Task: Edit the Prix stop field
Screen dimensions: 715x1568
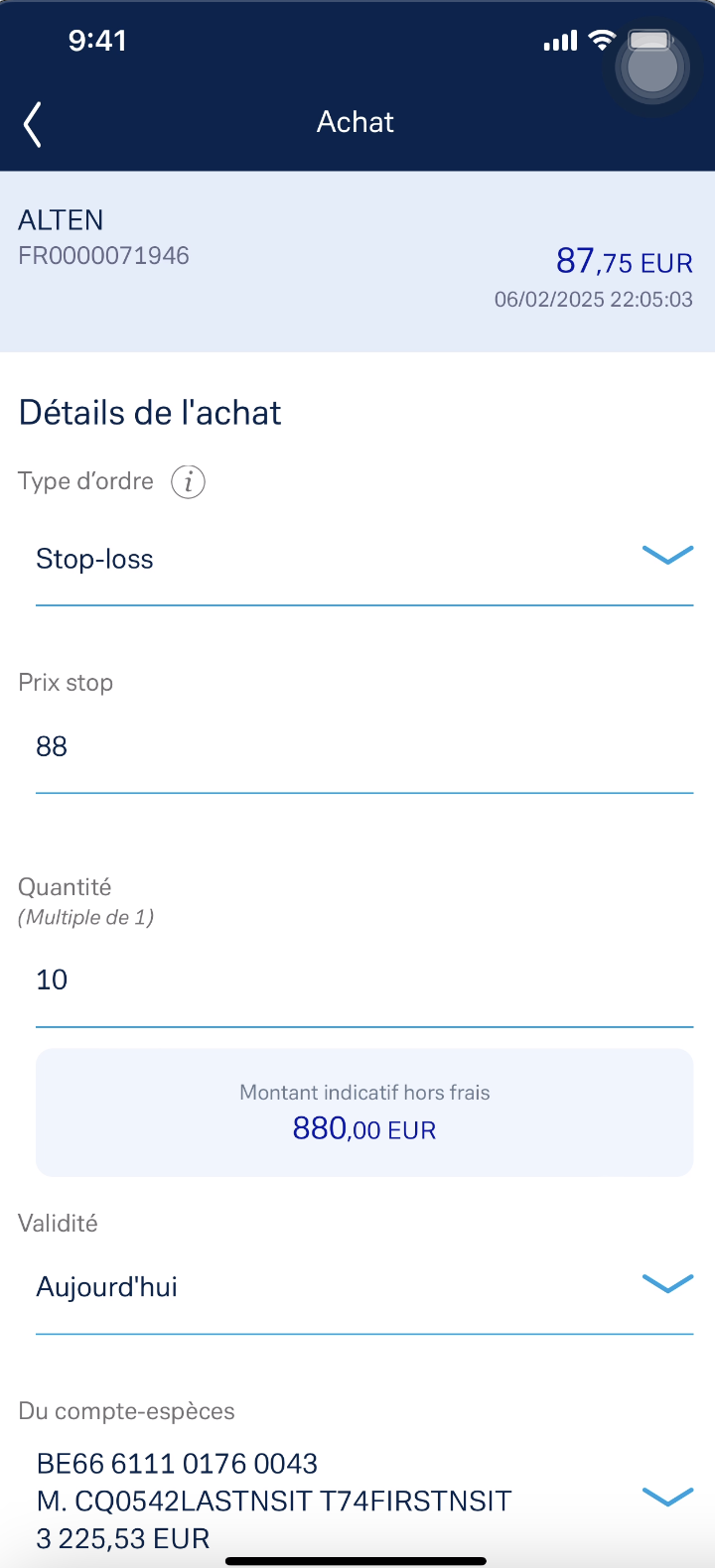Action: [x=364, y=747]
